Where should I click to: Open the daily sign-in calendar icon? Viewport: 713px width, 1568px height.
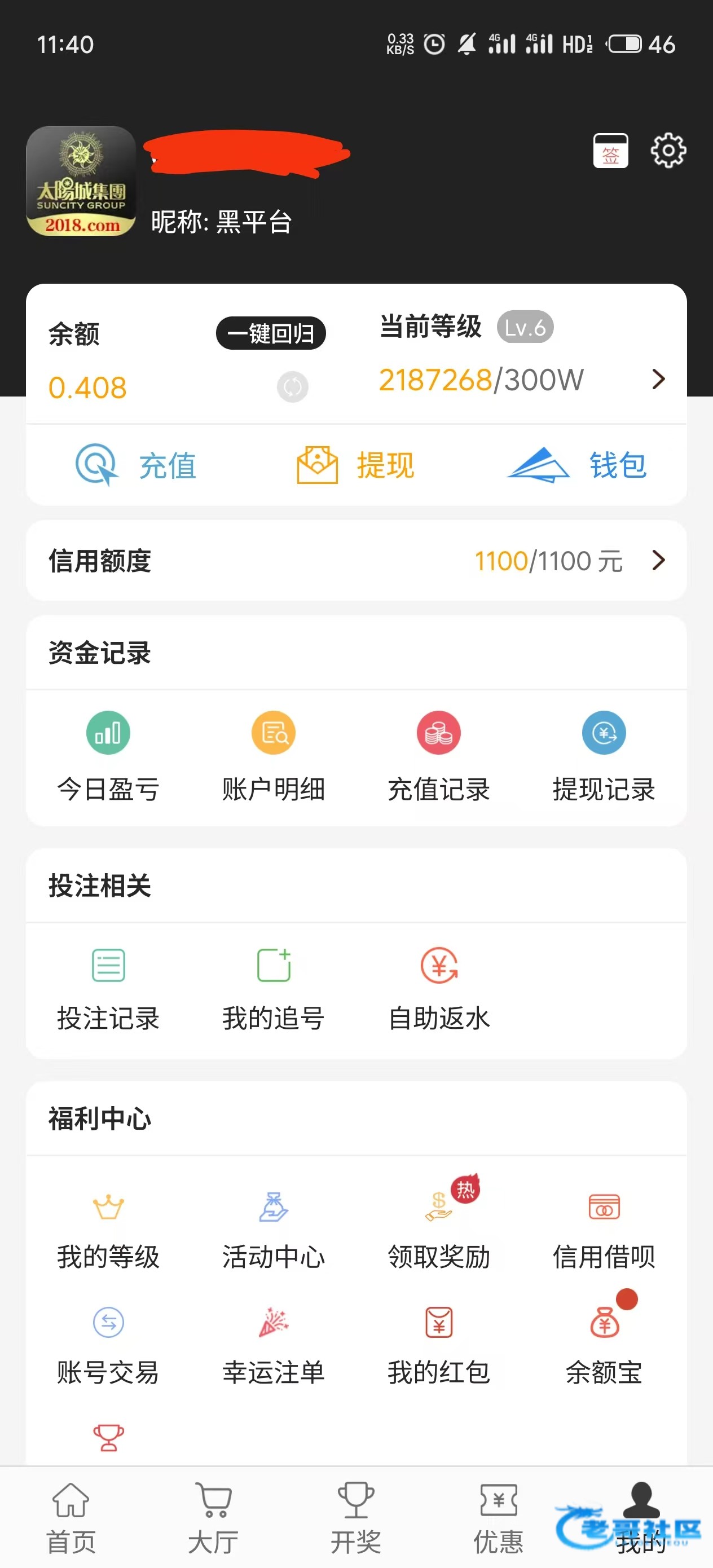click(x=611, y=151)
